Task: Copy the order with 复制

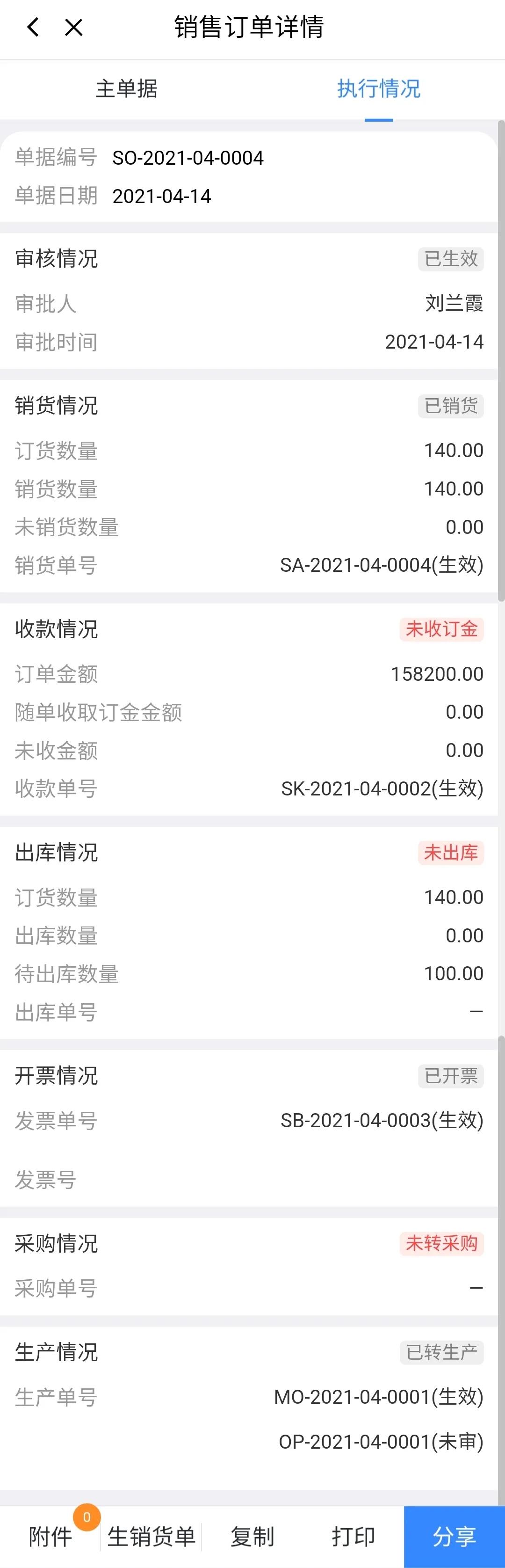Action: (x=252, y=1536)
